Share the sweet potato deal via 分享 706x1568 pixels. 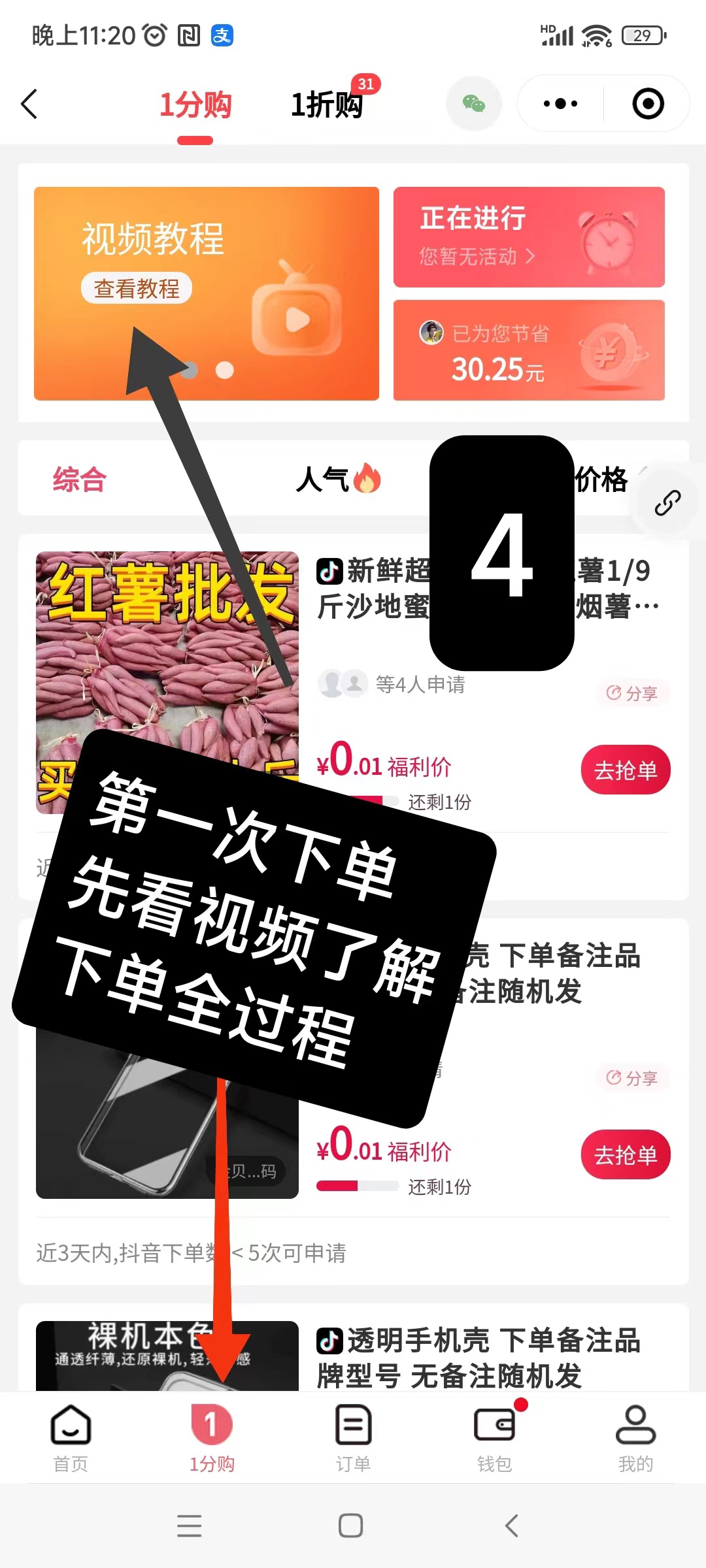point(632,693)
